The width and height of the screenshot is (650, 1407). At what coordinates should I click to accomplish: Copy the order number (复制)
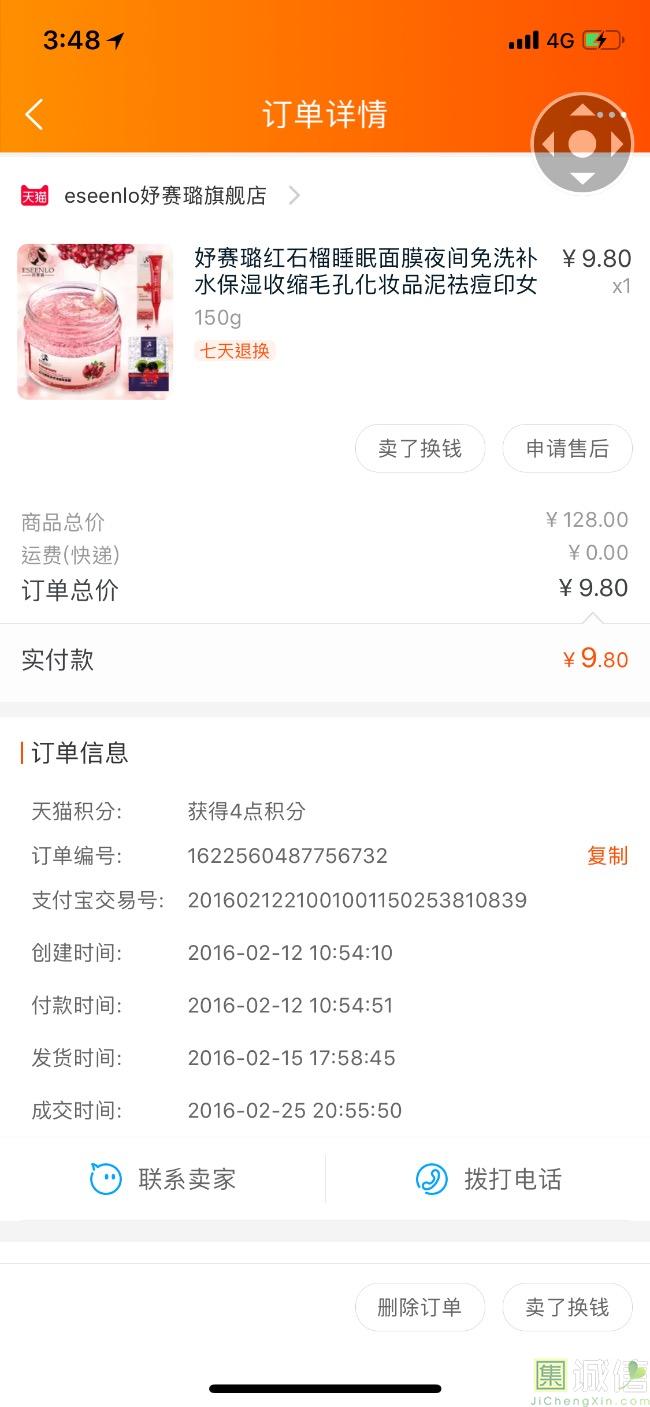tap(607, 856)
